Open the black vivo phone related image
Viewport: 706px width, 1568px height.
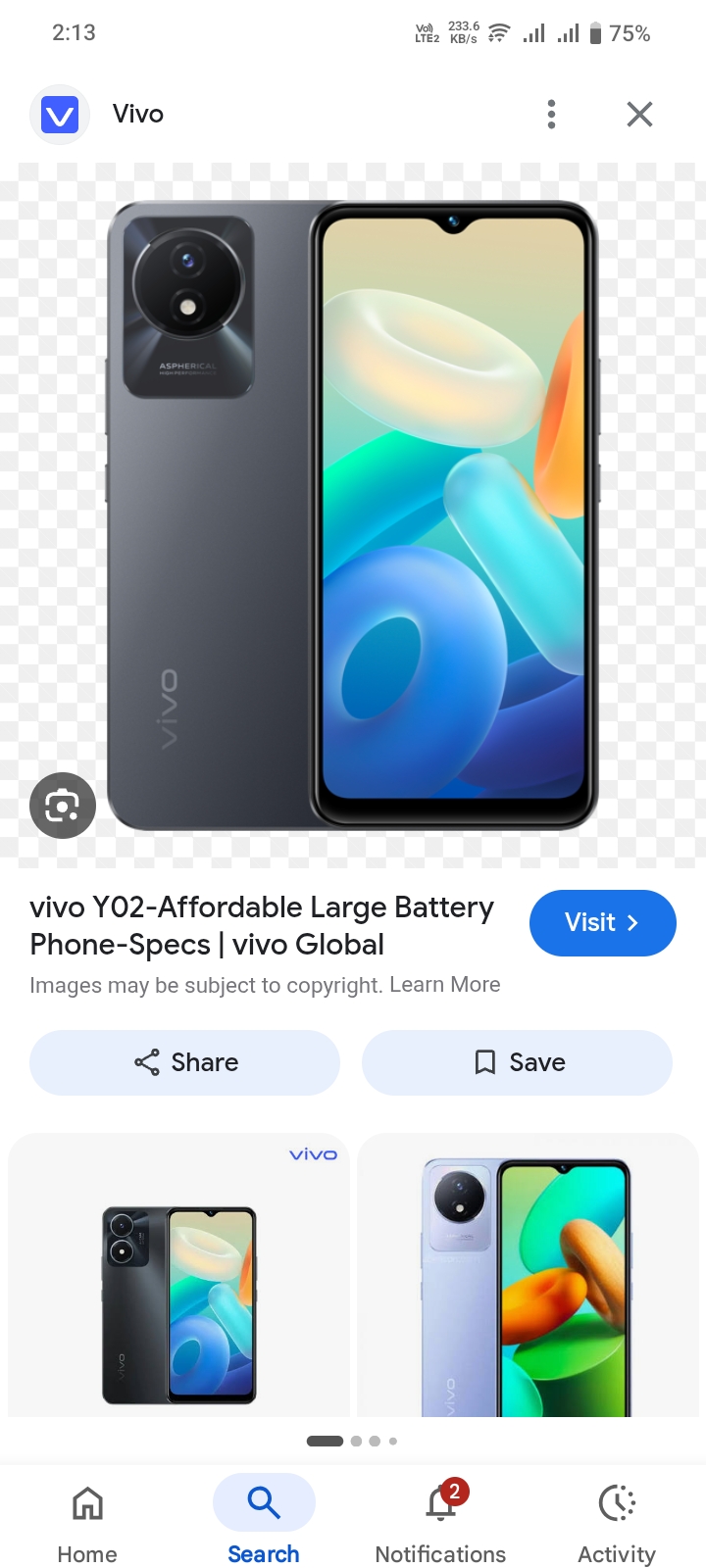[x=178, y=1275]
